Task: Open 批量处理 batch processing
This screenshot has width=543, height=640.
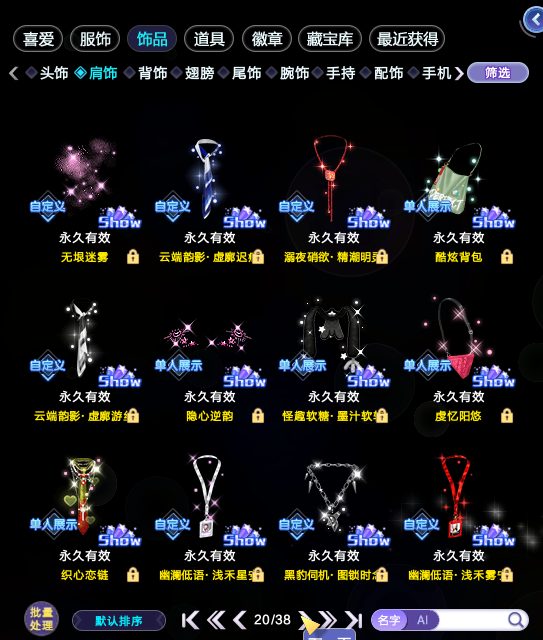Action: (41, 619)
